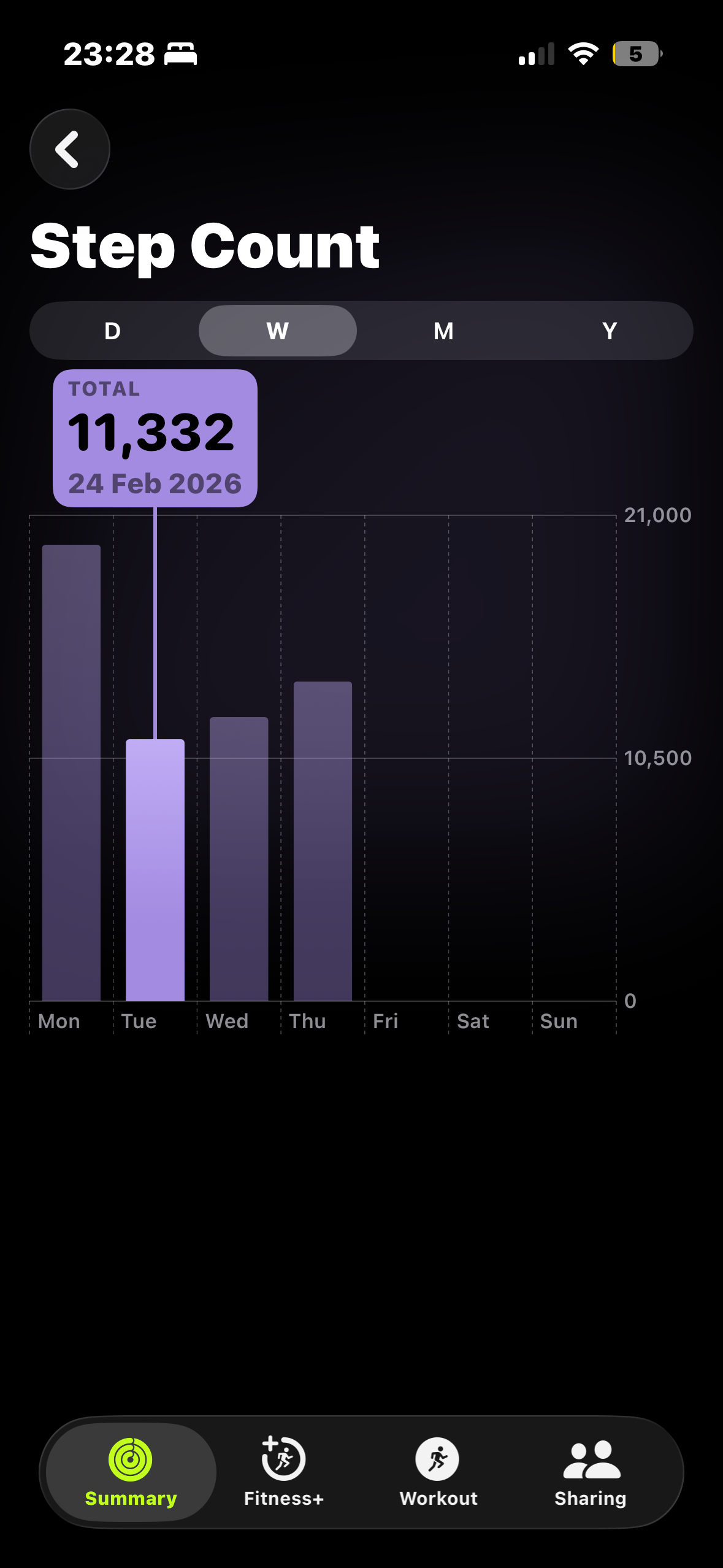Go back from Step Count
The image size is (723, 1568).
point(69,149)
